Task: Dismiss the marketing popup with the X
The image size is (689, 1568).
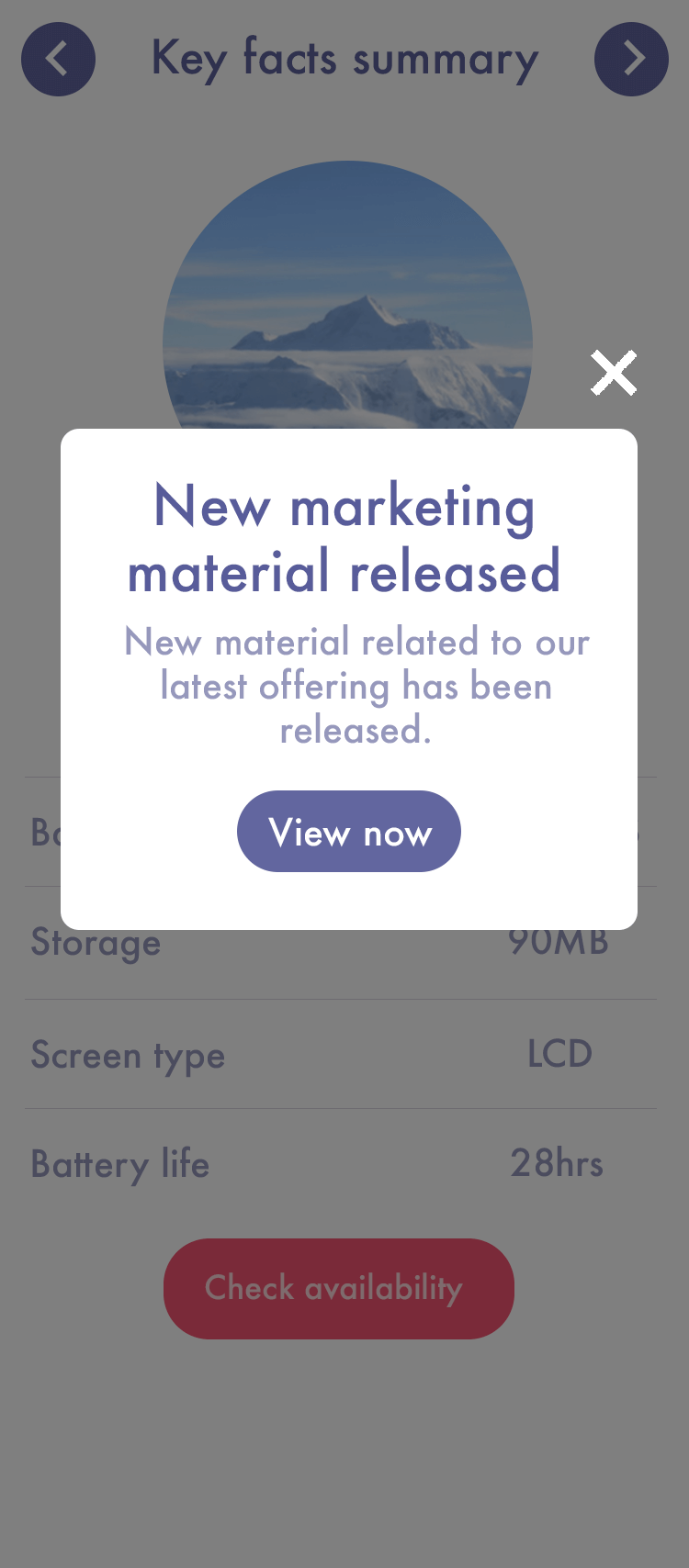Action: click(614, 373)
